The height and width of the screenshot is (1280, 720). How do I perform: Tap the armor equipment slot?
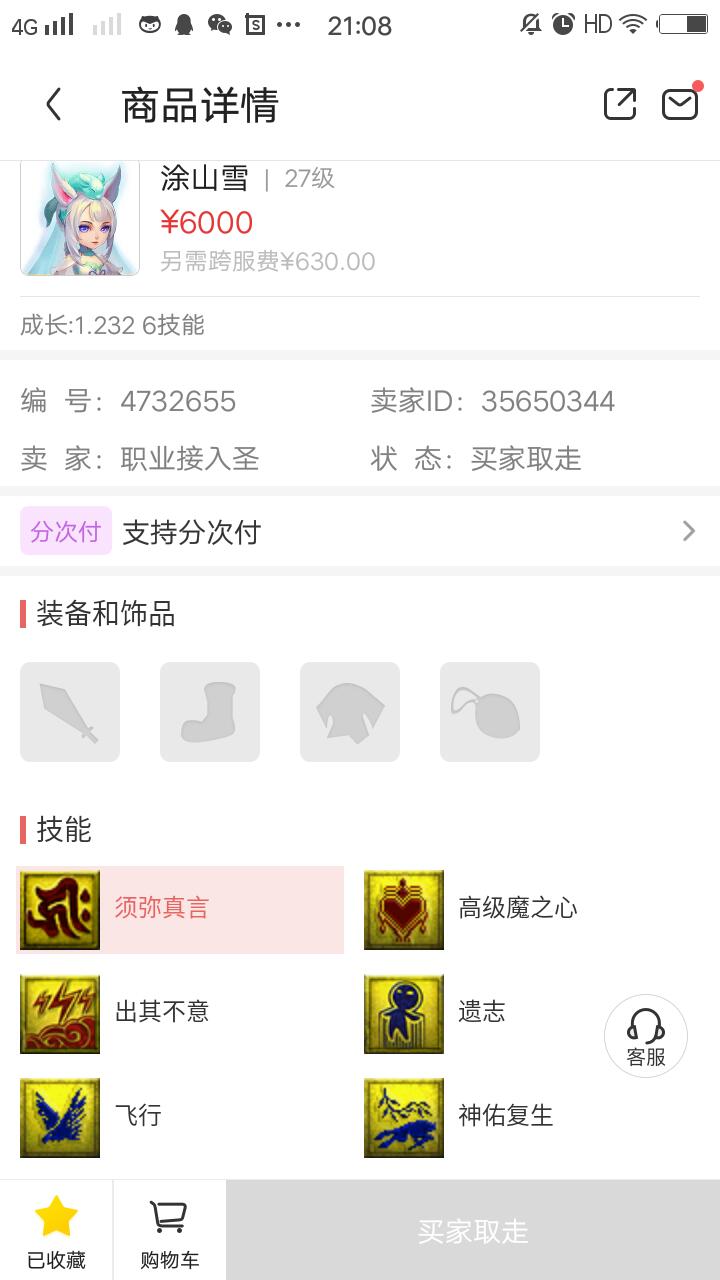tap(350, 712)
